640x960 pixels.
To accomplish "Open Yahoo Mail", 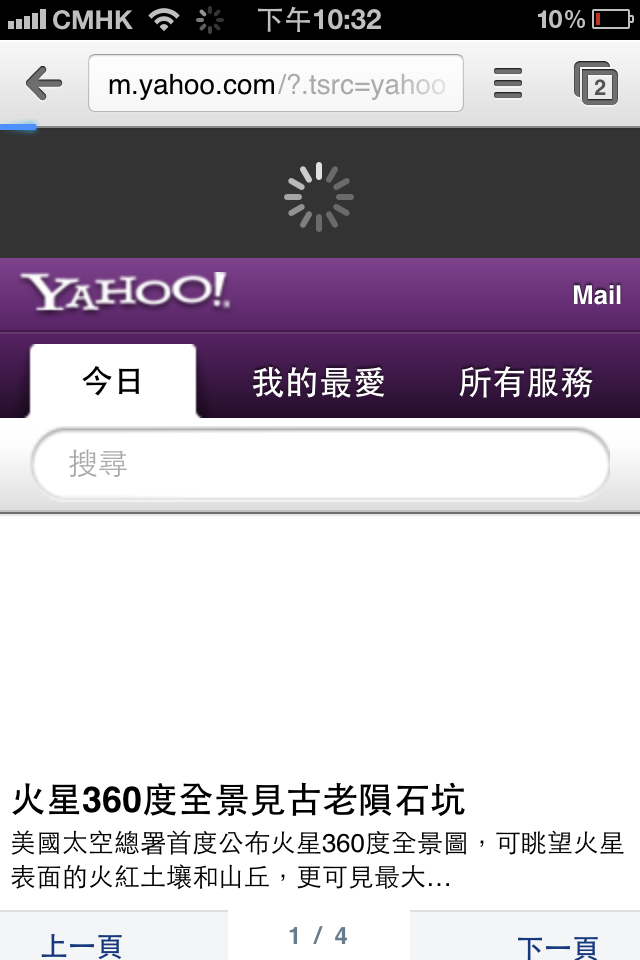I will (x=597, y=295).
